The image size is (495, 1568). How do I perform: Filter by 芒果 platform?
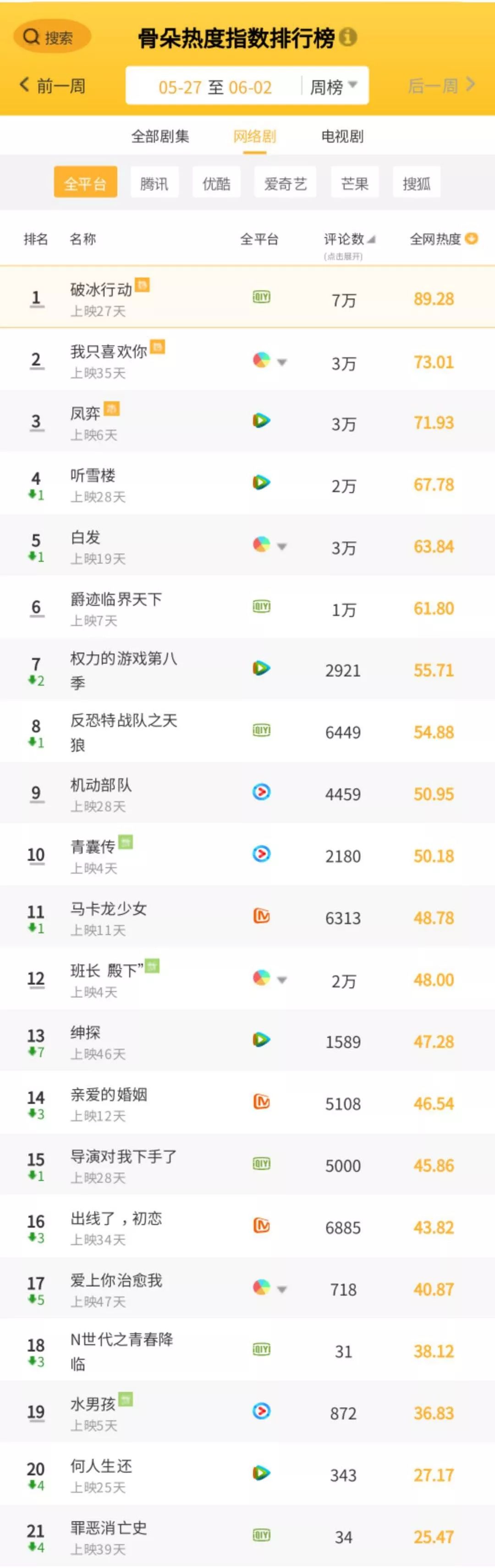pyautogui.click(x=355, y=183)
